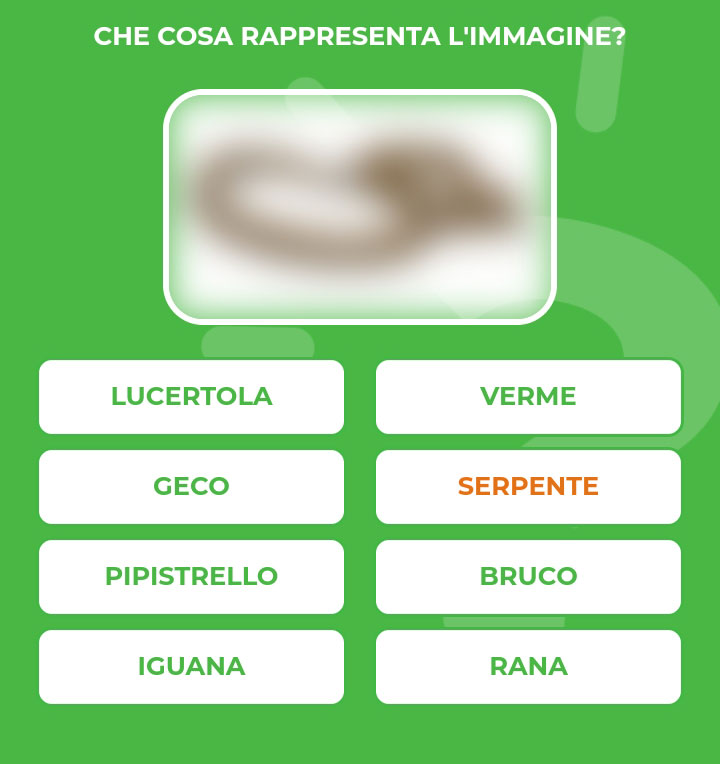This screenshot has height=764, width=720.
Task: Select the BRUCO option
Action: [528, 577]
